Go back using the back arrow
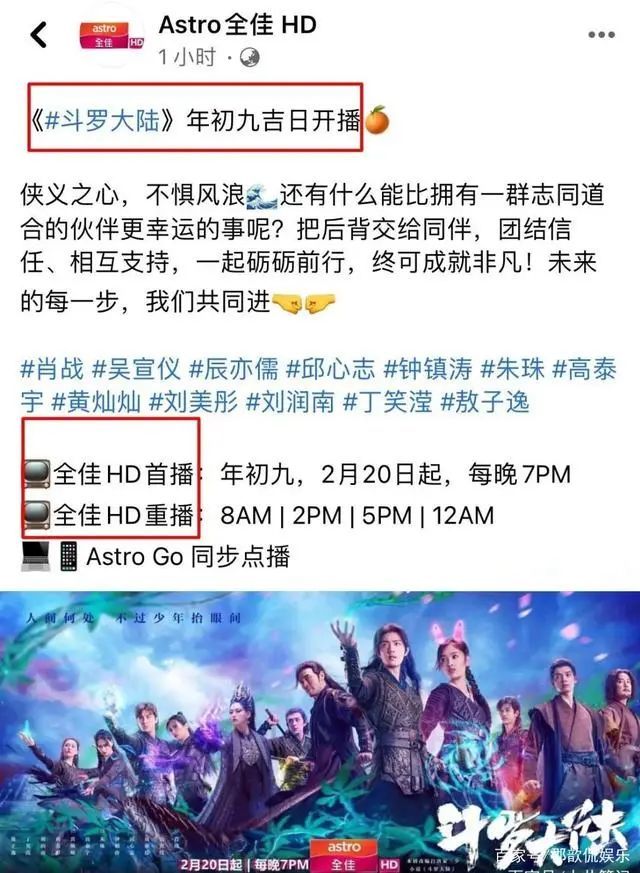 pos(39,35)
